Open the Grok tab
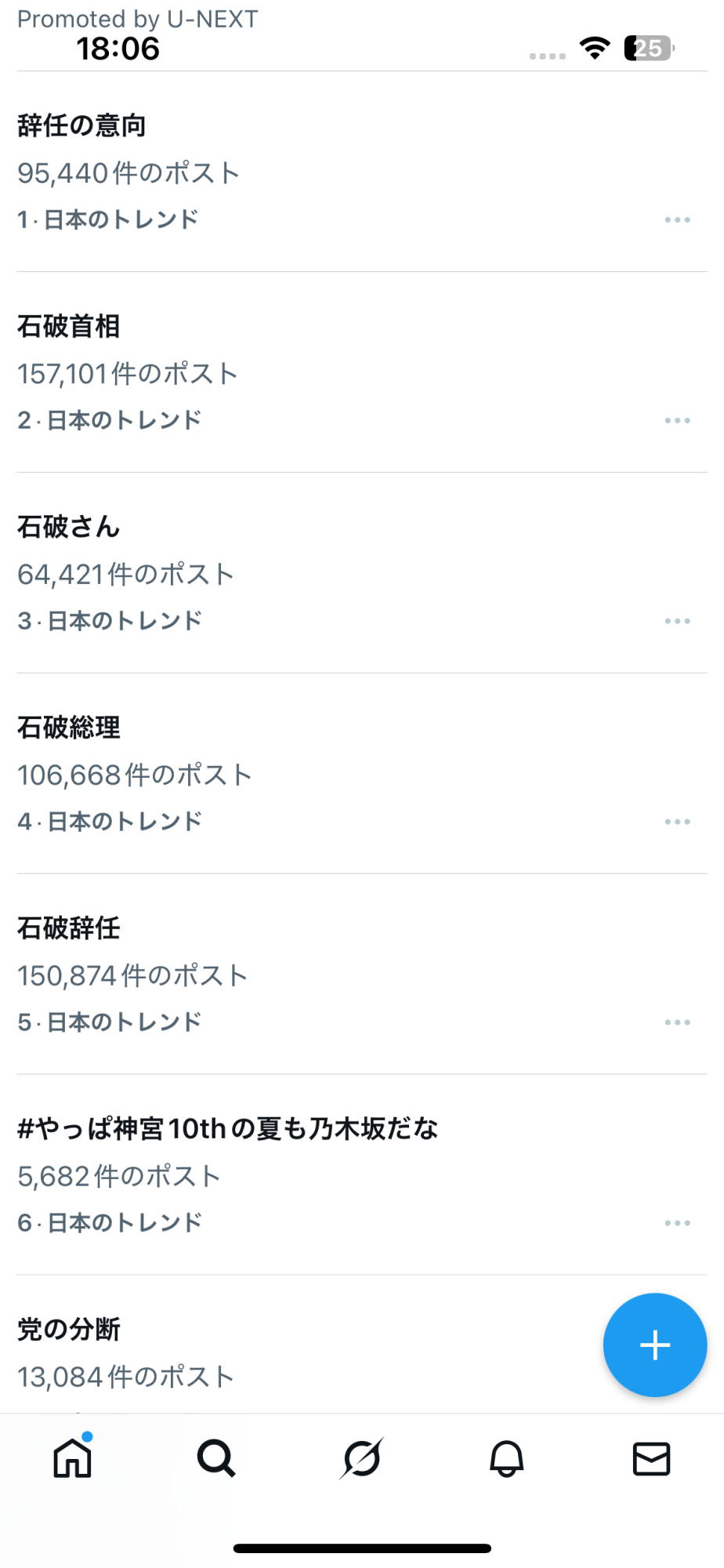Screen dimensions: 724x1568 point(362,1459)
